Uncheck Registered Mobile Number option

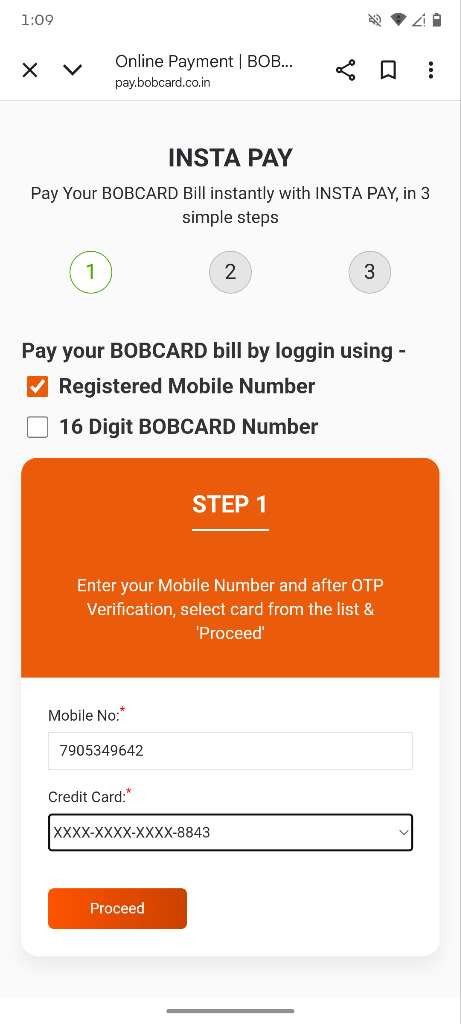(x=37, y=387)
